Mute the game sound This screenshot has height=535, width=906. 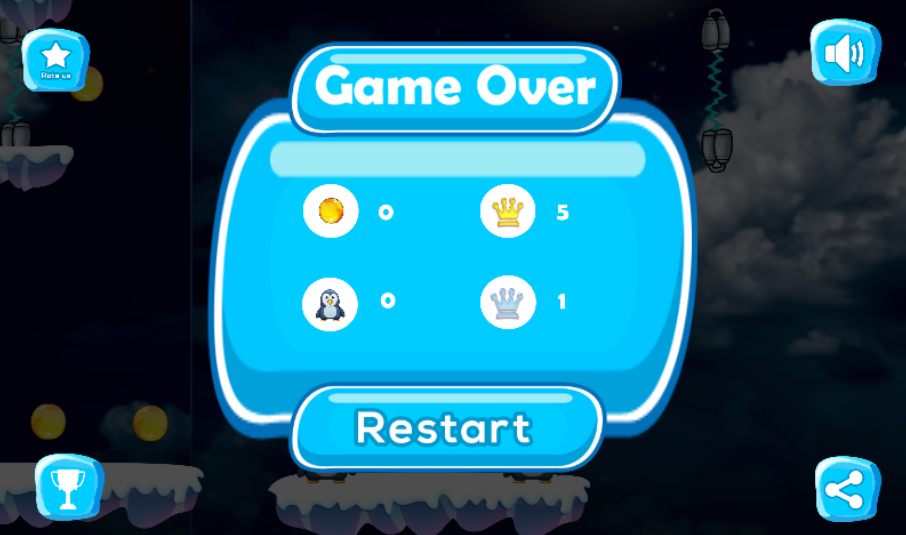tap(845, 53)
